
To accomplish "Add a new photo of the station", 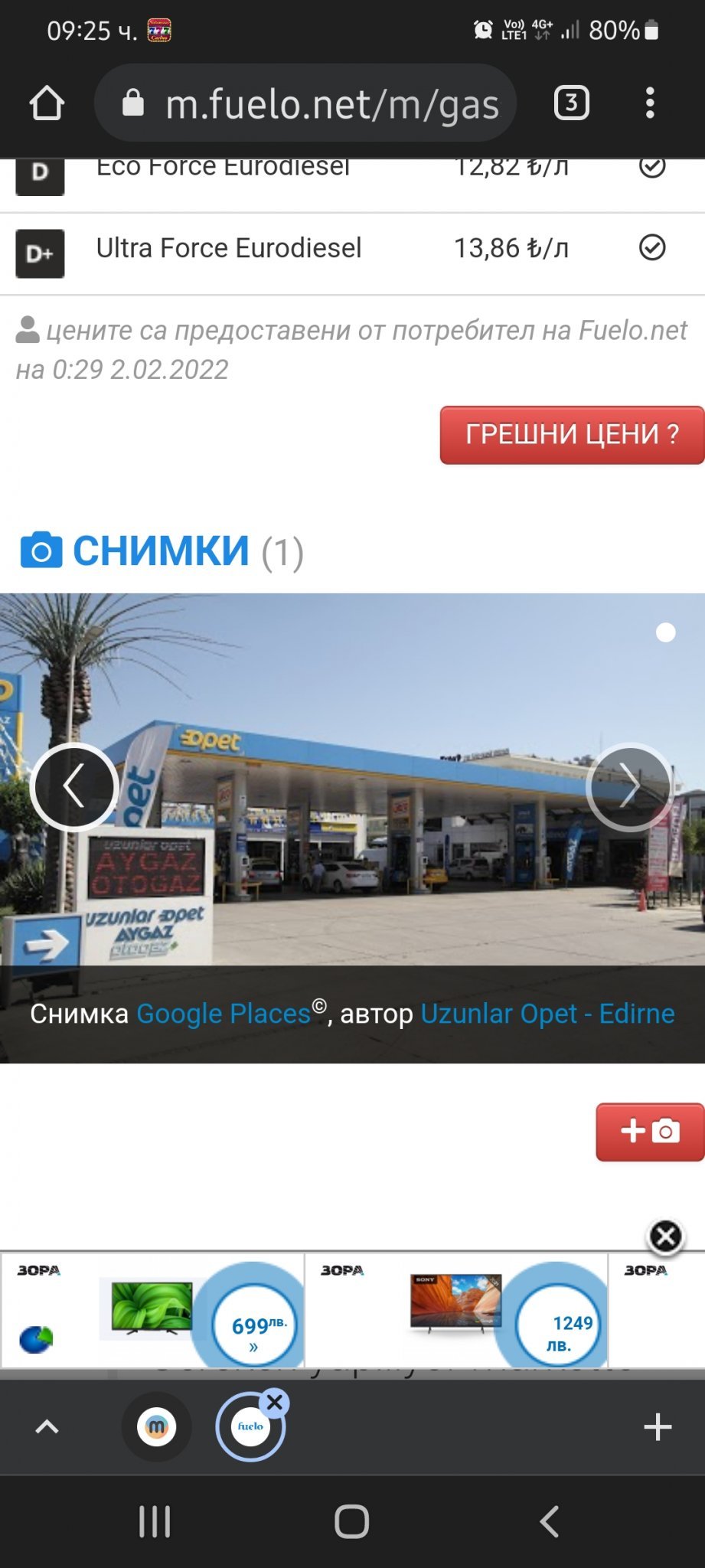I will [x=650, y=1132].
